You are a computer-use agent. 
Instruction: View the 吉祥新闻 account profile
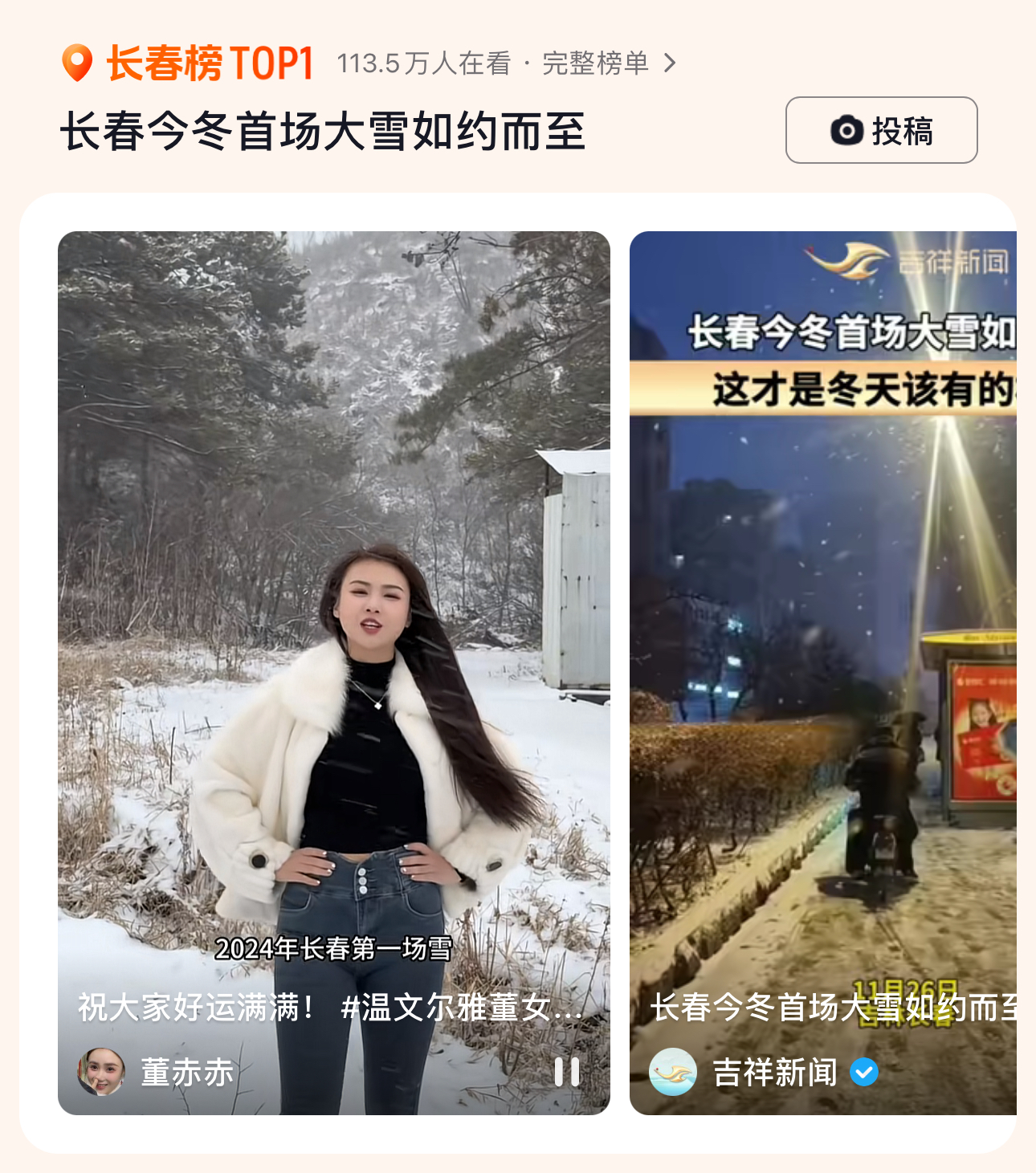[x=774, y=1073]
